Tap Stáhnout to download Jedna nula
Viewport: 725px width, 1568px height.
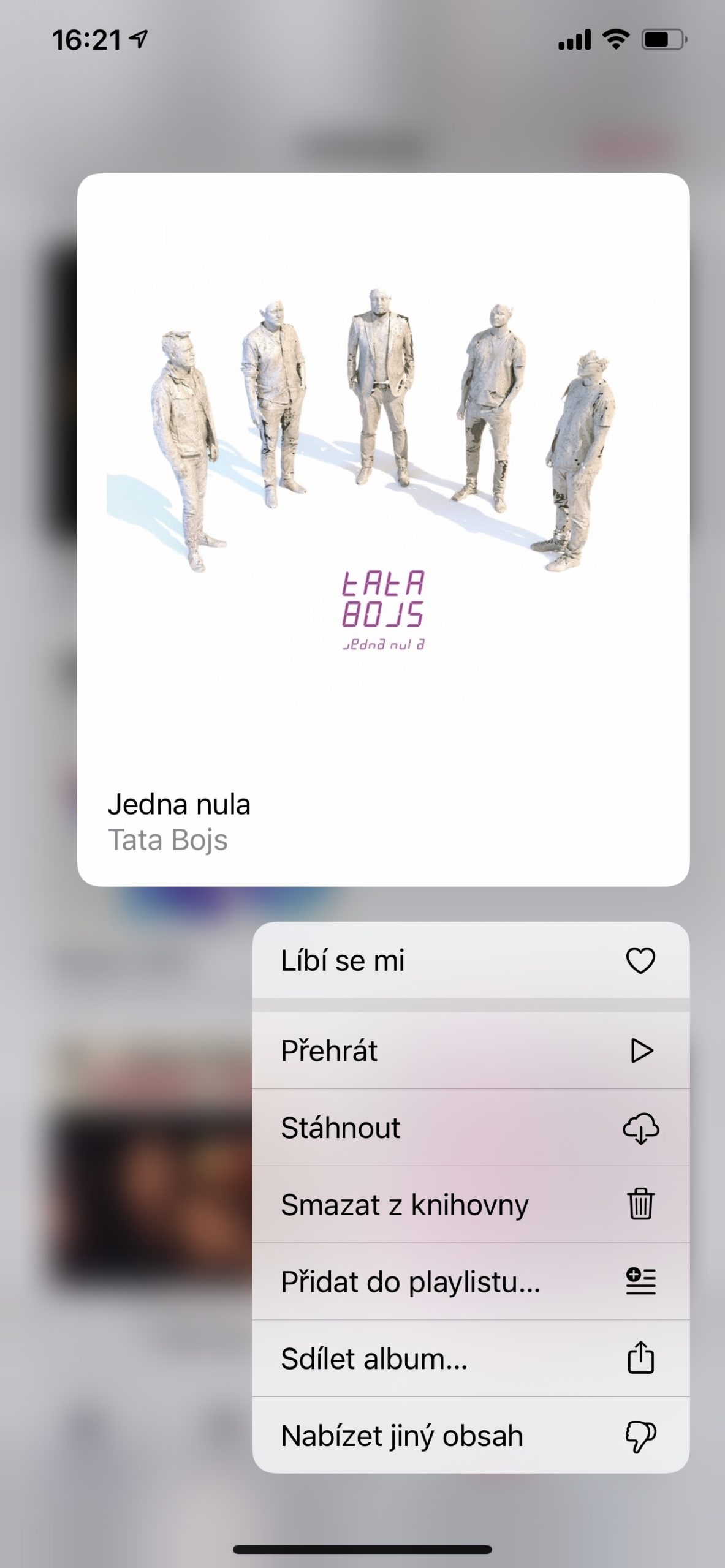[x=341, y=1128]
